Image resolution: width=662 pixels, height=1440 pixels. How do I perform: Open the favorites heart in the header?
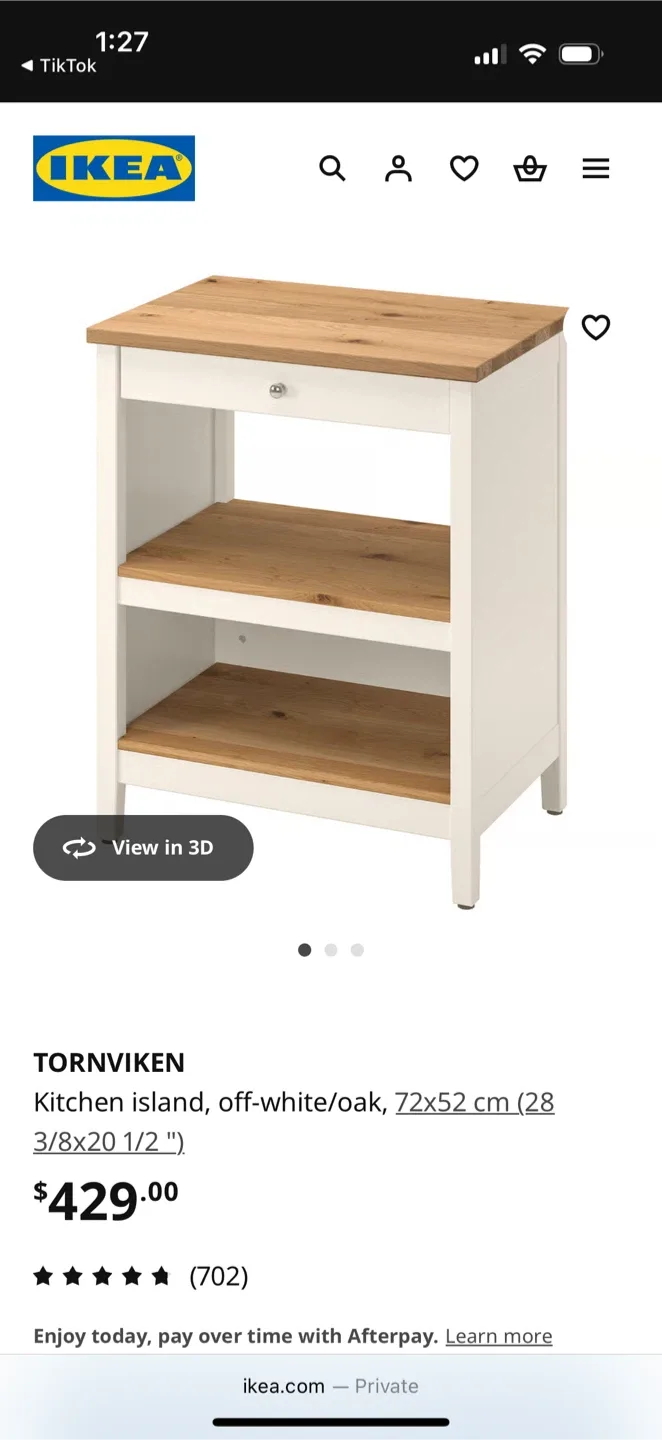464,168
